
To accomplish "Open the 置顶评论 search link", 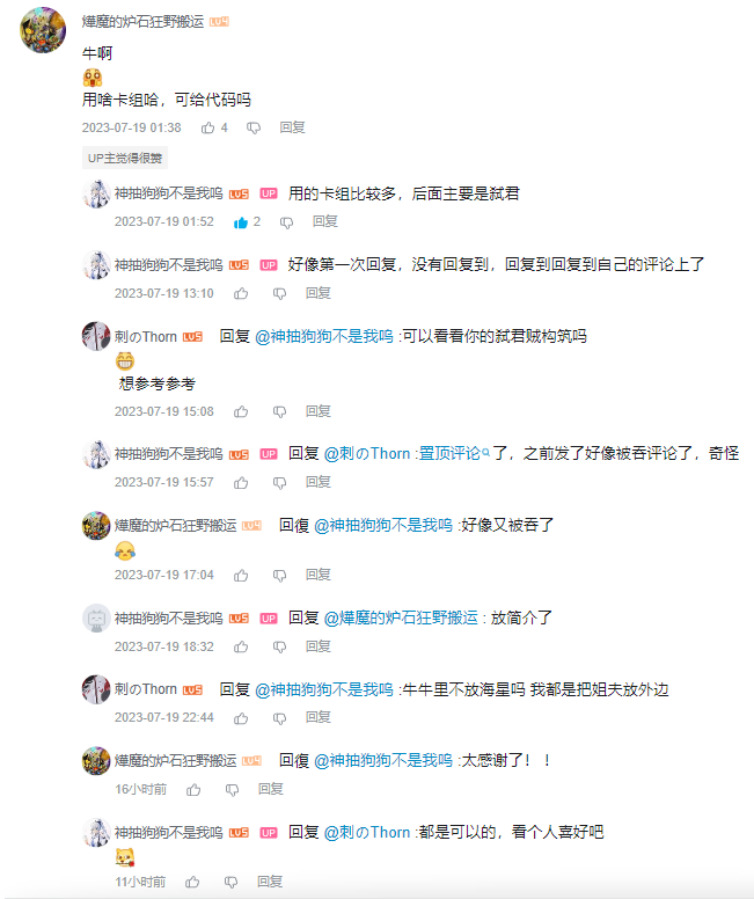I will pos(452,454).
